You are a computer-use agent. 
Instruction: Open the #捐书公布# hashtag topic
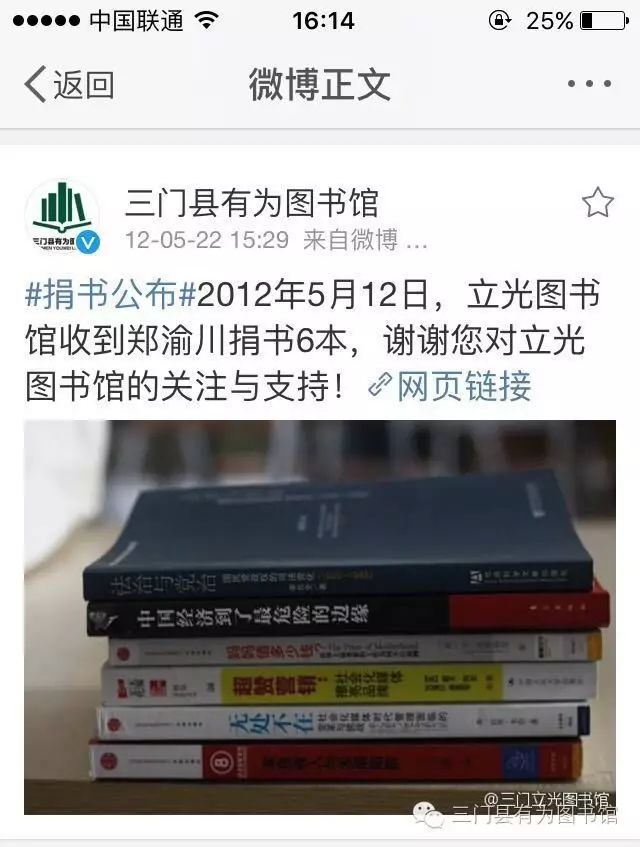pos(111,295)
